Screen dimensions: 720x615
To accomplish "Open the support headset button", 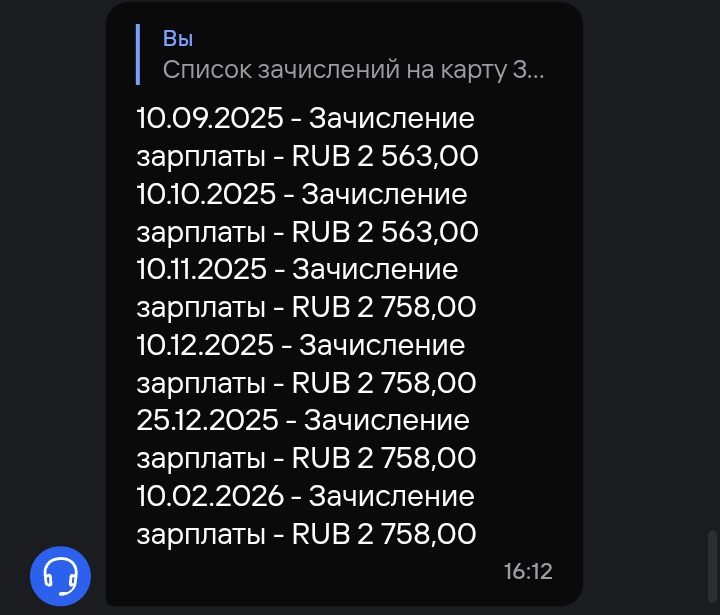I will (60, 575).
